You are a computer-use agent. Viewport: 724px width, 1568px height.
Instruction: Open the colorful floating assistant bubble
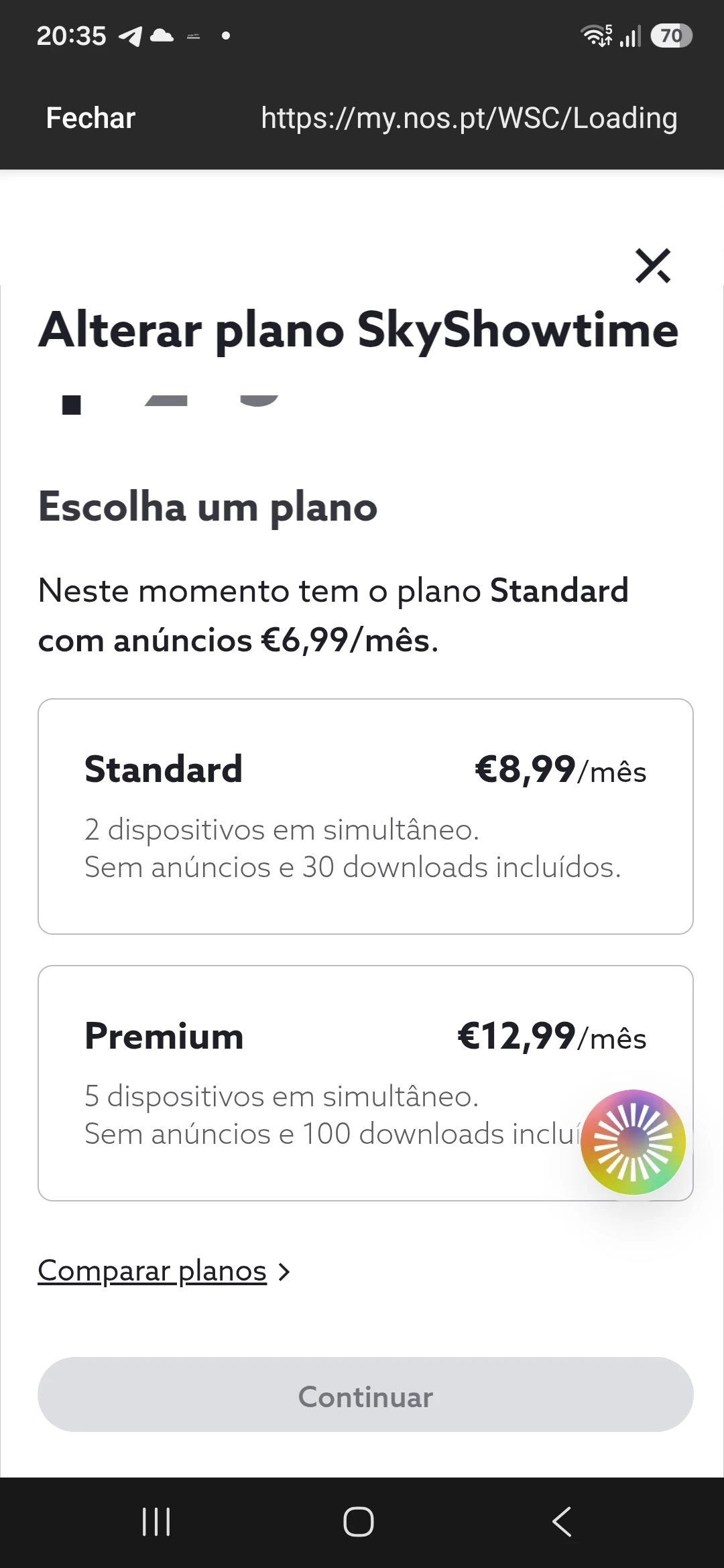[x=633, y=1142]
